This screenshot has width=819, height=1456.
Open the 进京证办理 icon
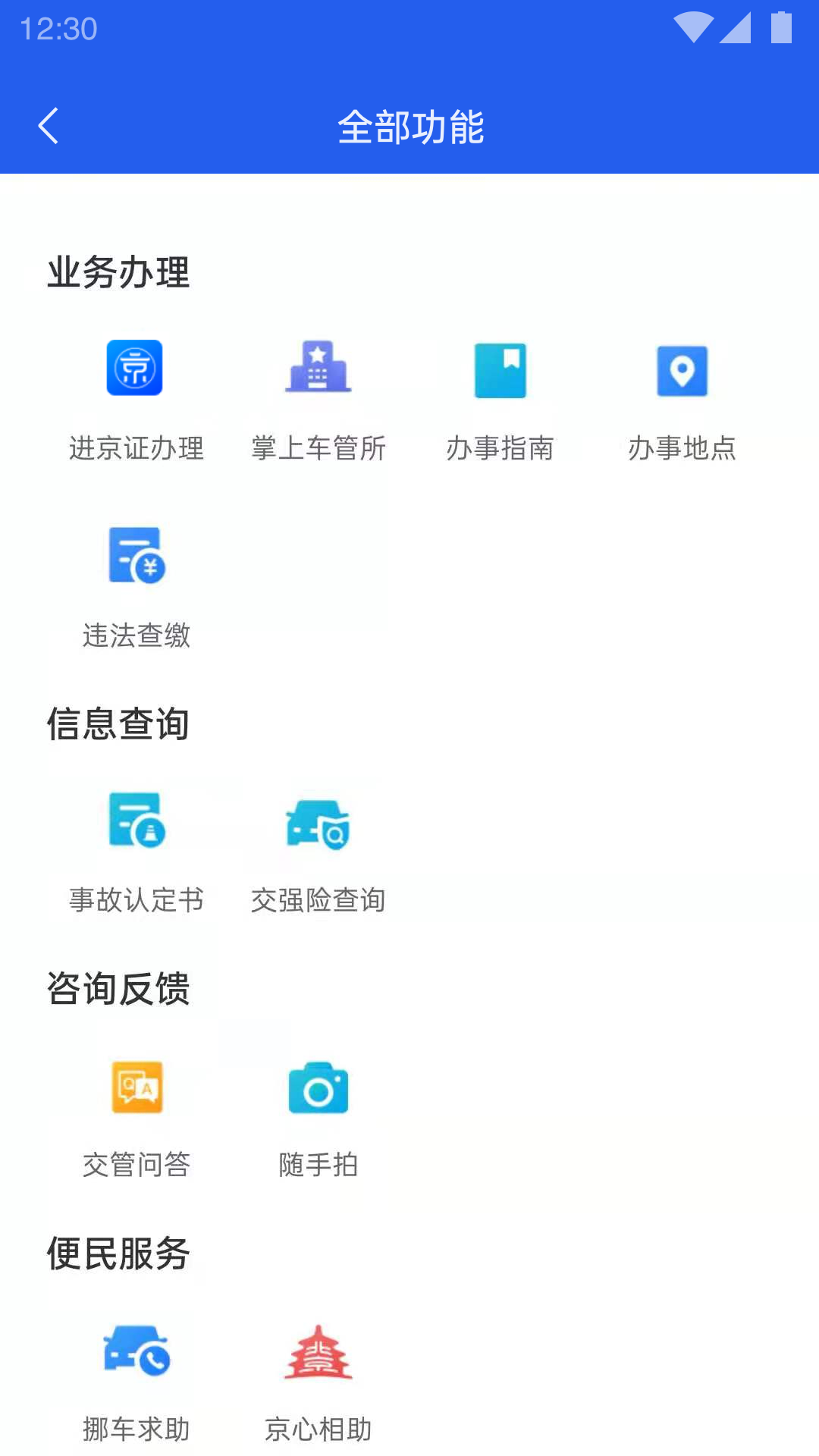(136, 369)
